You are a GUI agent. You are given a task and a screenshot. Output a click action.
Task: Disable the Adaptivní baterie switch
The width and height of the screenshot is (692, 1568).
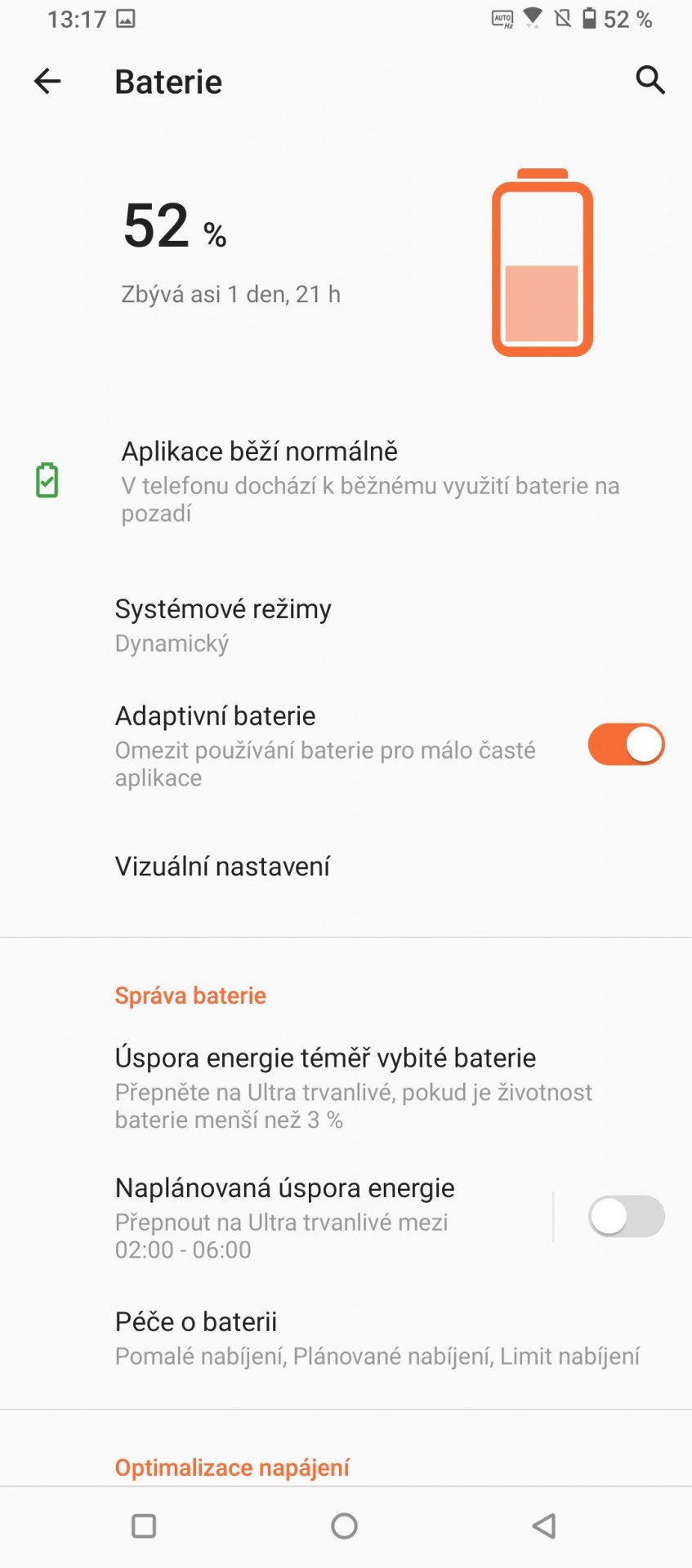(x=626, y=744)
